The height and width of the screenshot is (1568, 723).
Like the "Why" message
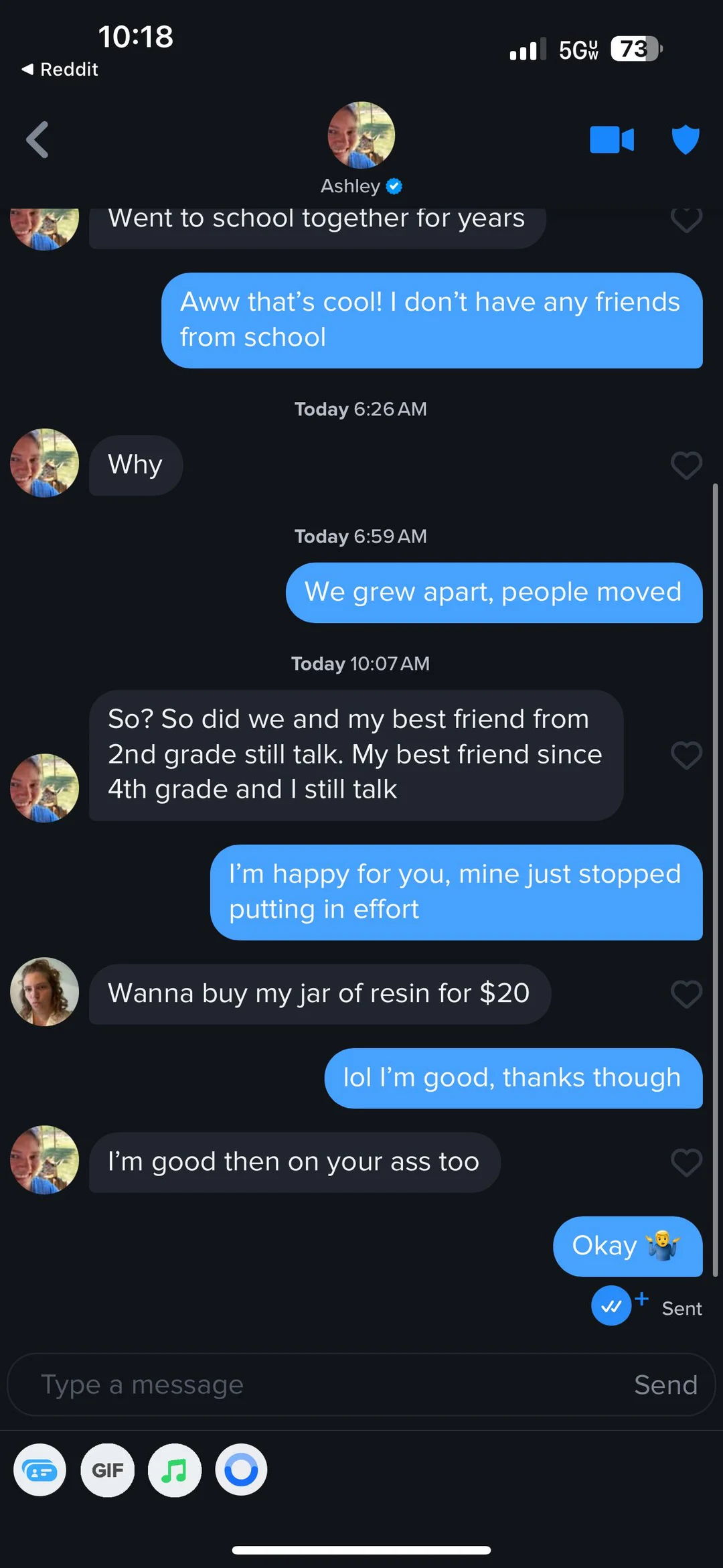pyautogui.click(x=686, y=465)
